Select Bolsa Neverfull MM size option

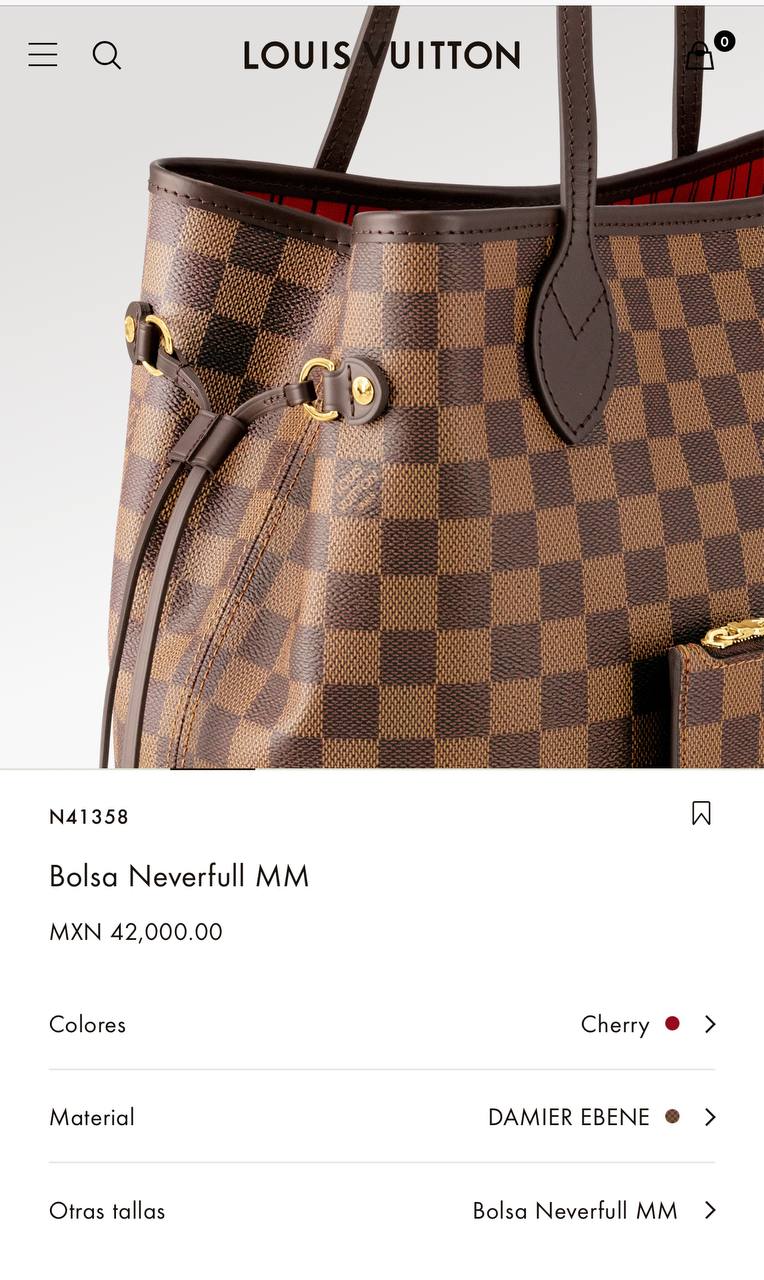click(577, 1210)
